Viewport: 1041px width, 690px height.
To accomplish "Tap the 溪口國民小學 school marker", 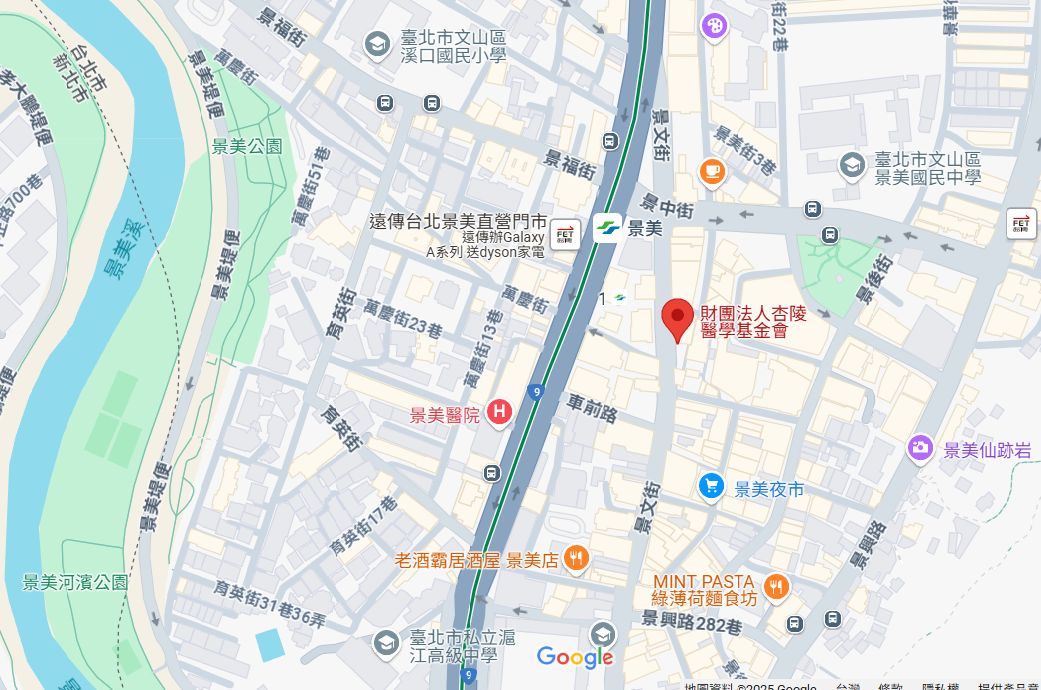I will (377, 44).
